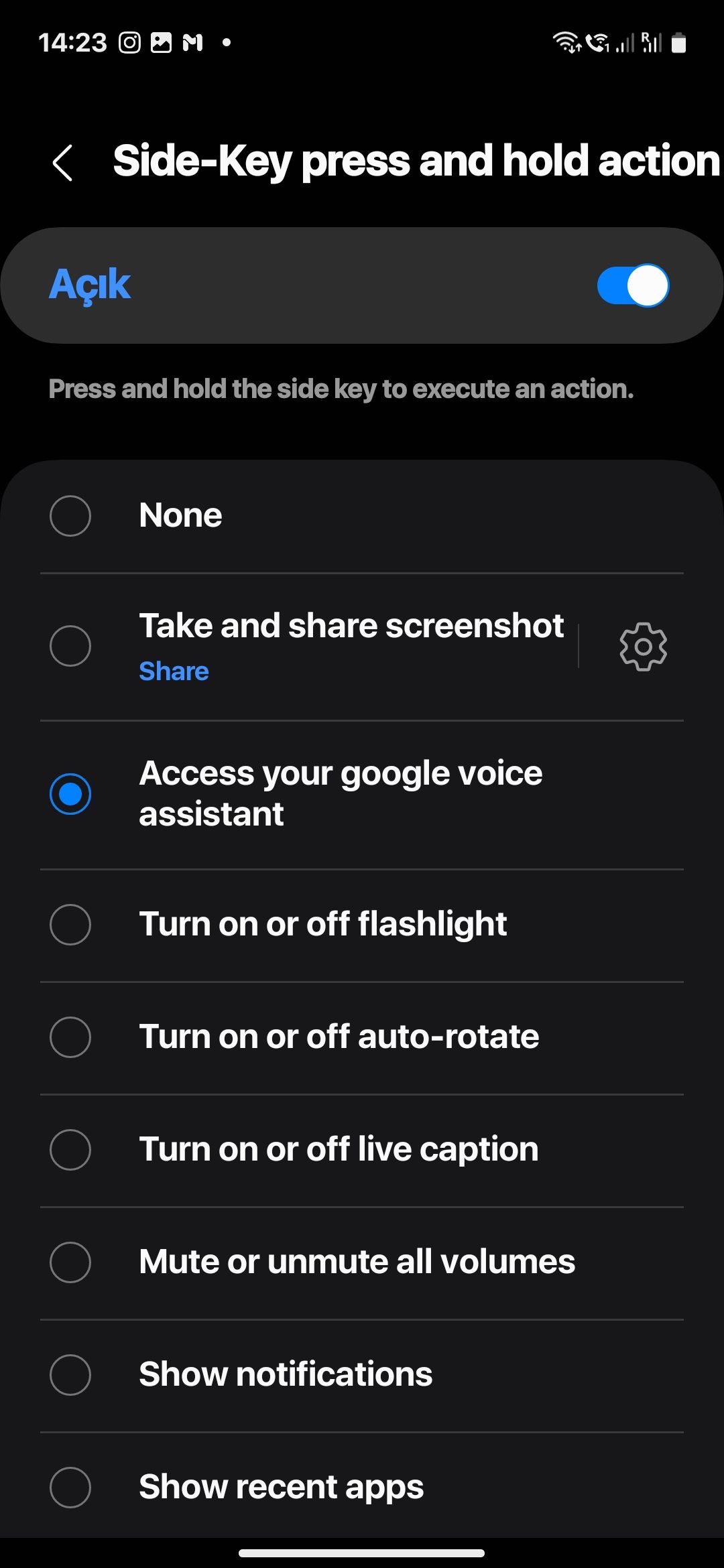
Task: Pick the Show recent apps action
Action: coord(70,1488)
